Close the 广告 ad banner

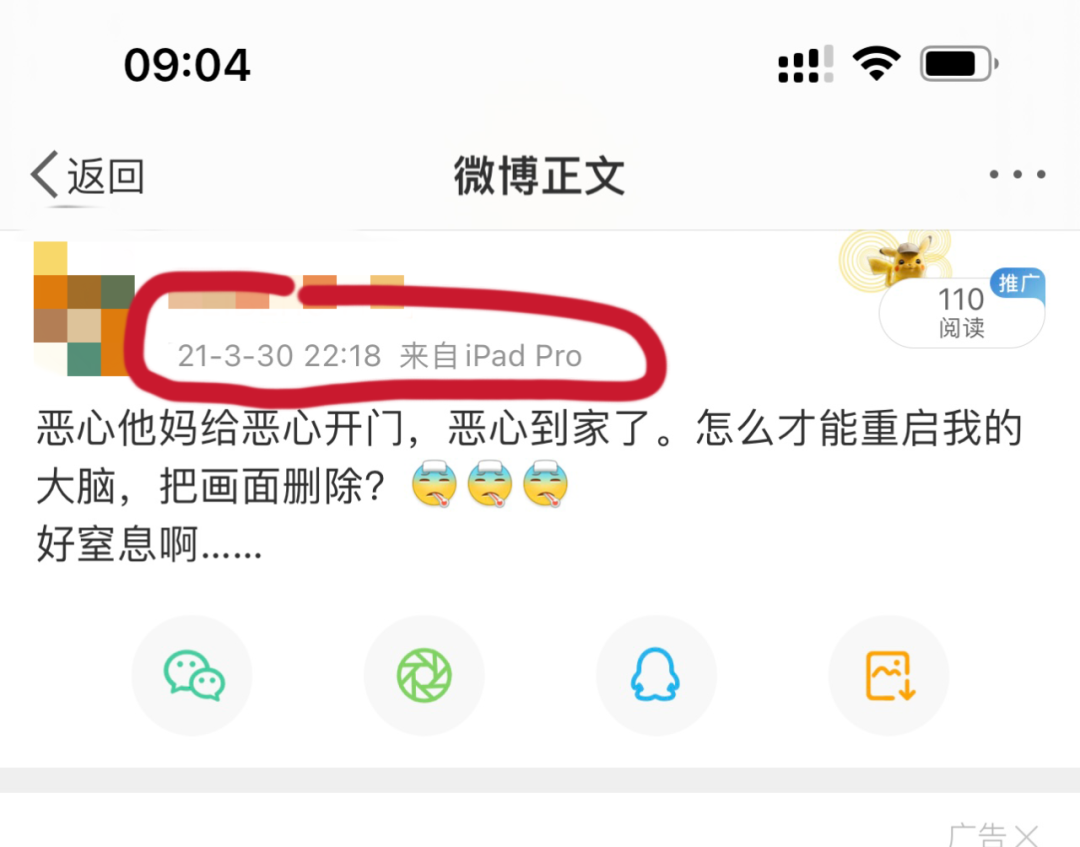click(x=1026, y=835)
